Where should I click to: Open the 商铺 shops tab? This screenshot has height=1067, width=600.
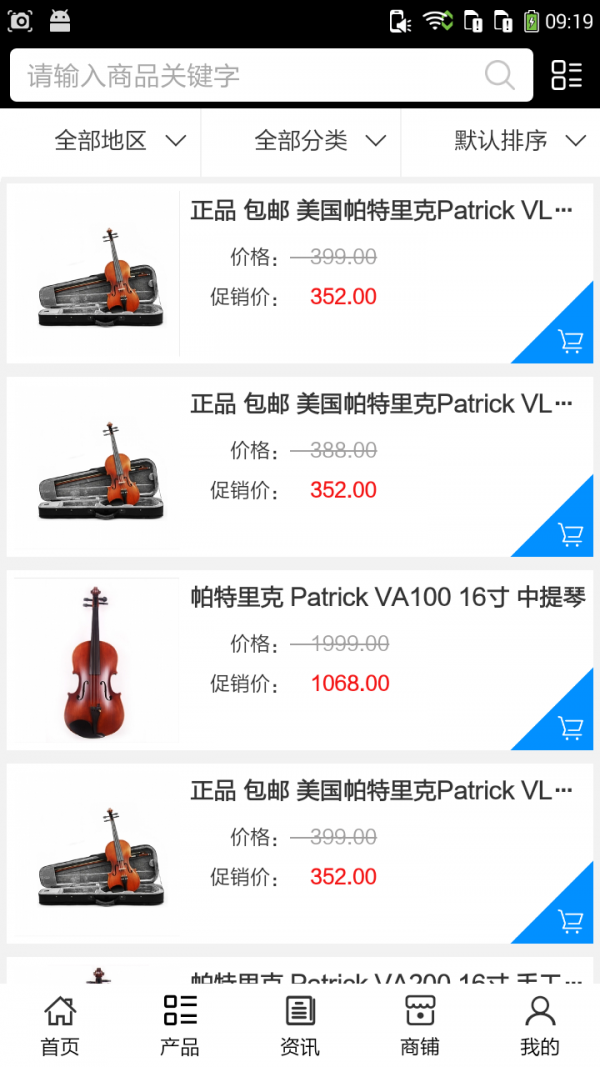[x=420, y=1025]
